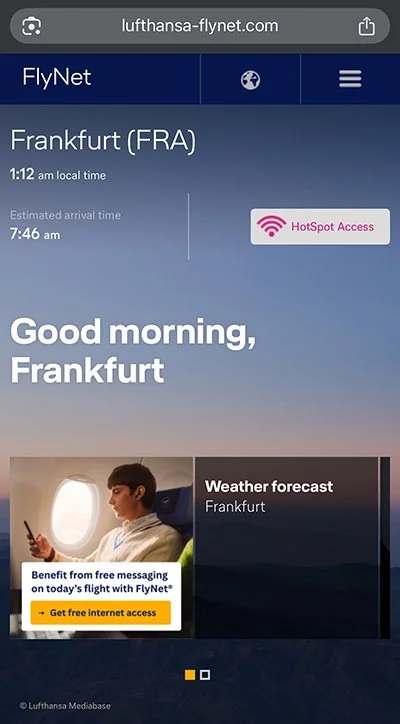Go to the second carousel page indicator
The height and width of the screenshot is (724, 400).
(205, 675)
